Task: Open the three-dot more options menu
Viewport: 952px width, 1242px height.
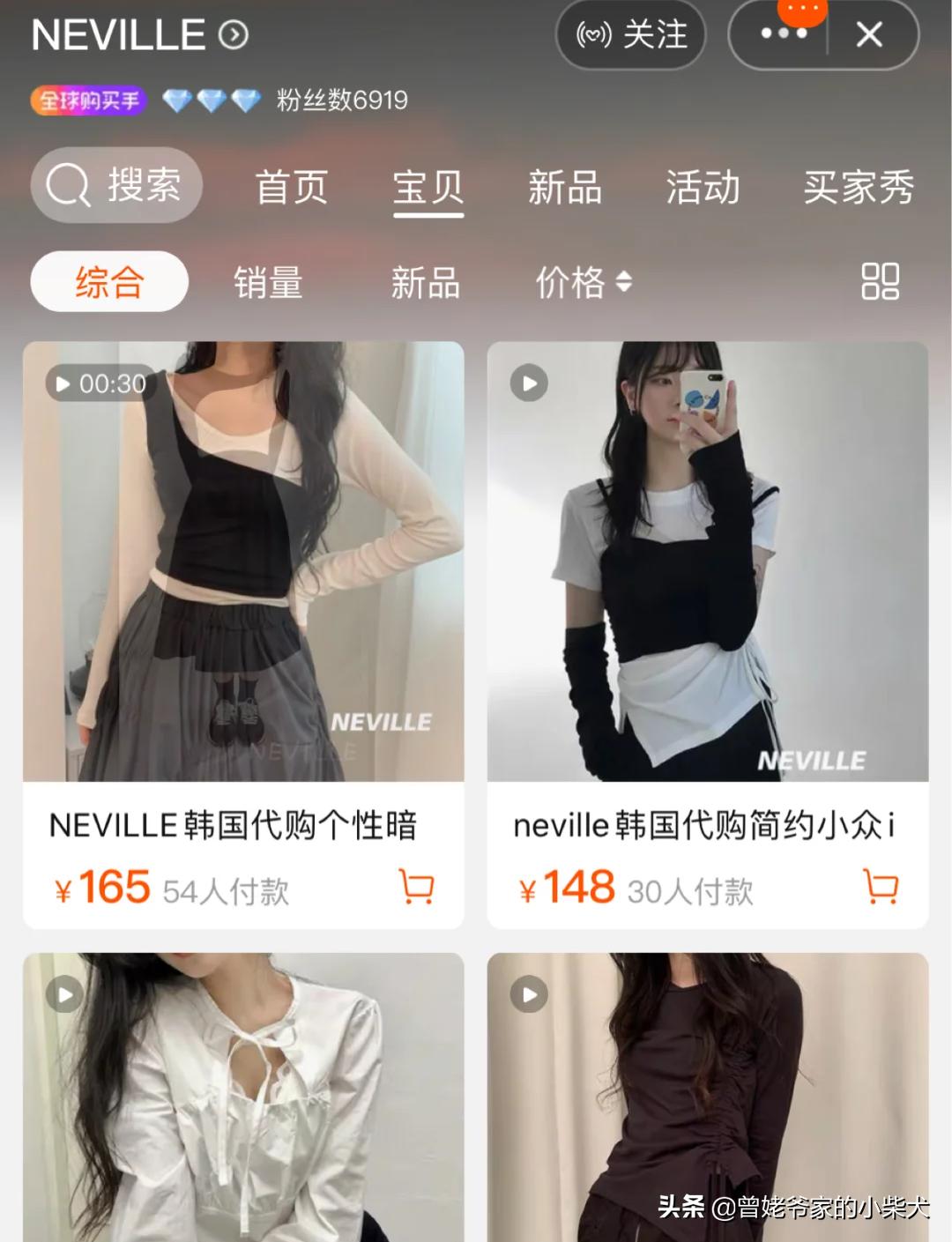Action: 783,35
